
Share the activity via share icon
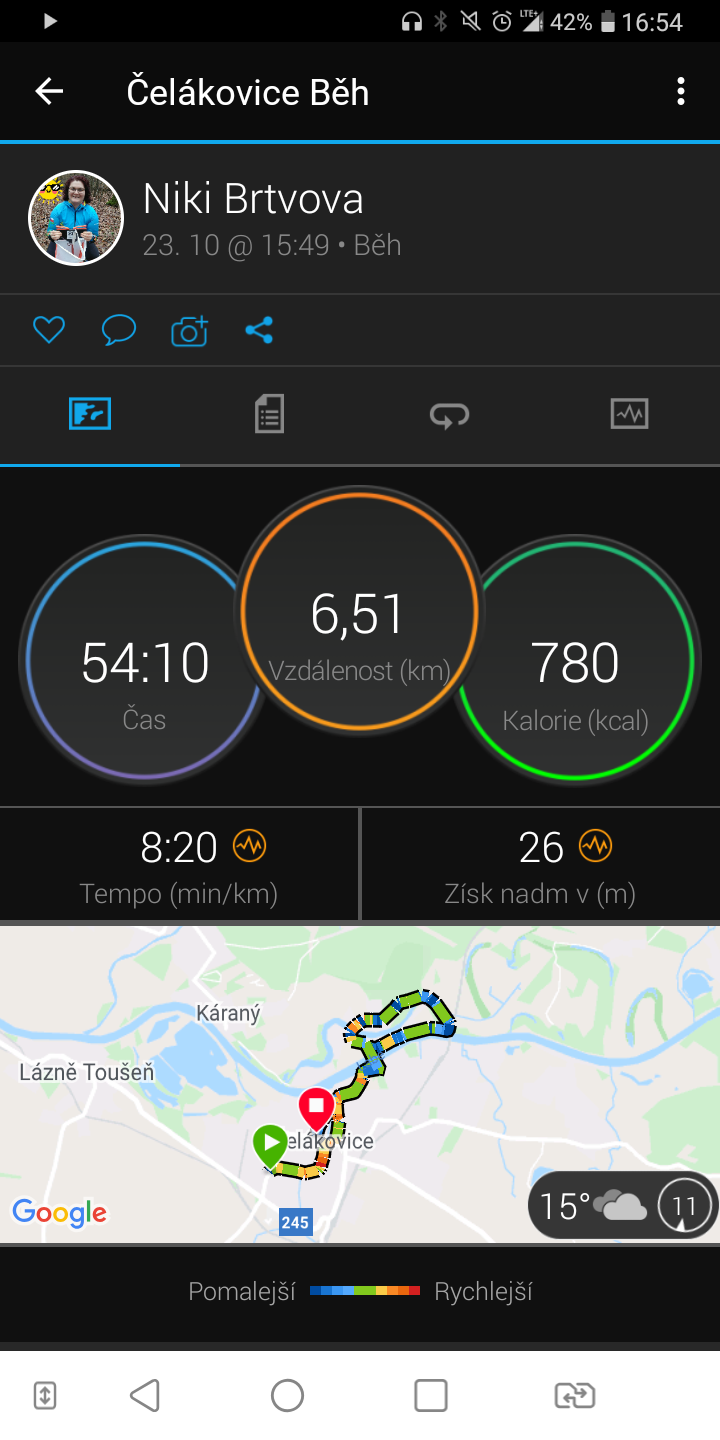(259, 330)
